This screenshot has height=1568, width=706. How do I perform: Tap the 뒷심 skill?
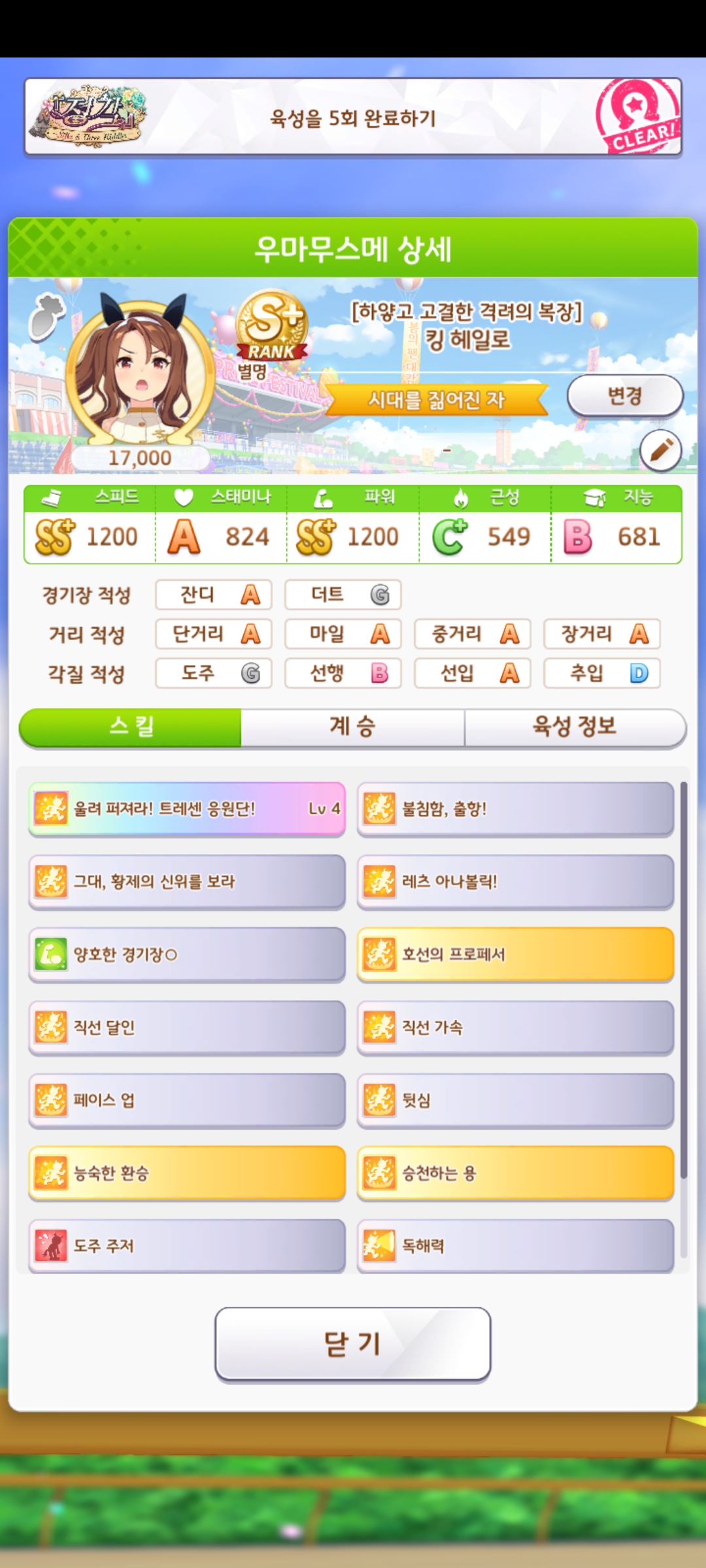(x=515, y=1100)
